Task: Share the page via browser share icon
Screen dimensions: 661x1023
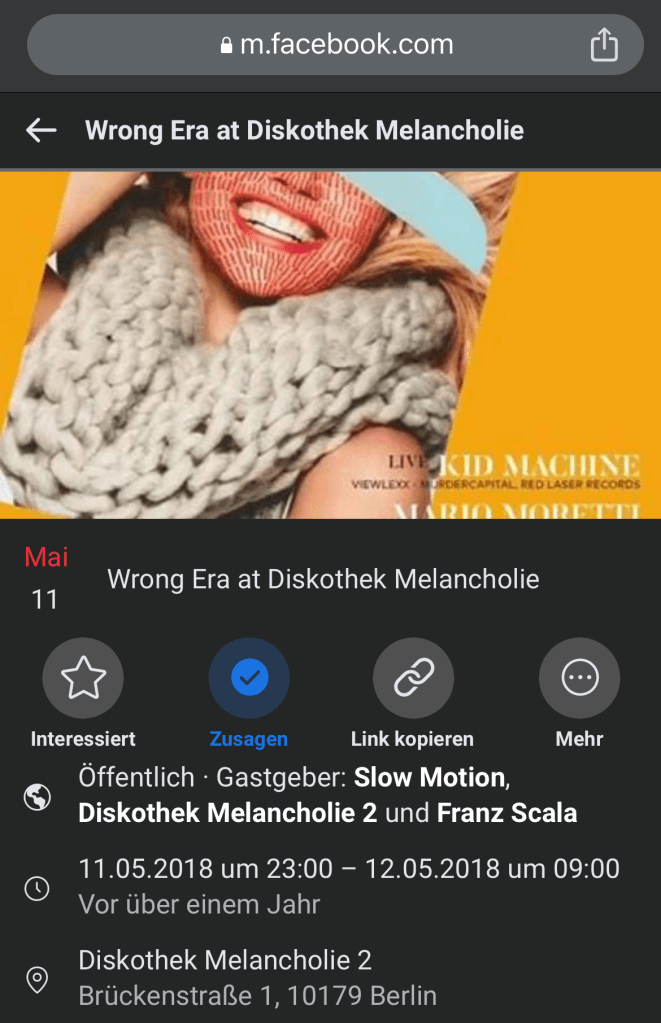Action: (604, 45)
